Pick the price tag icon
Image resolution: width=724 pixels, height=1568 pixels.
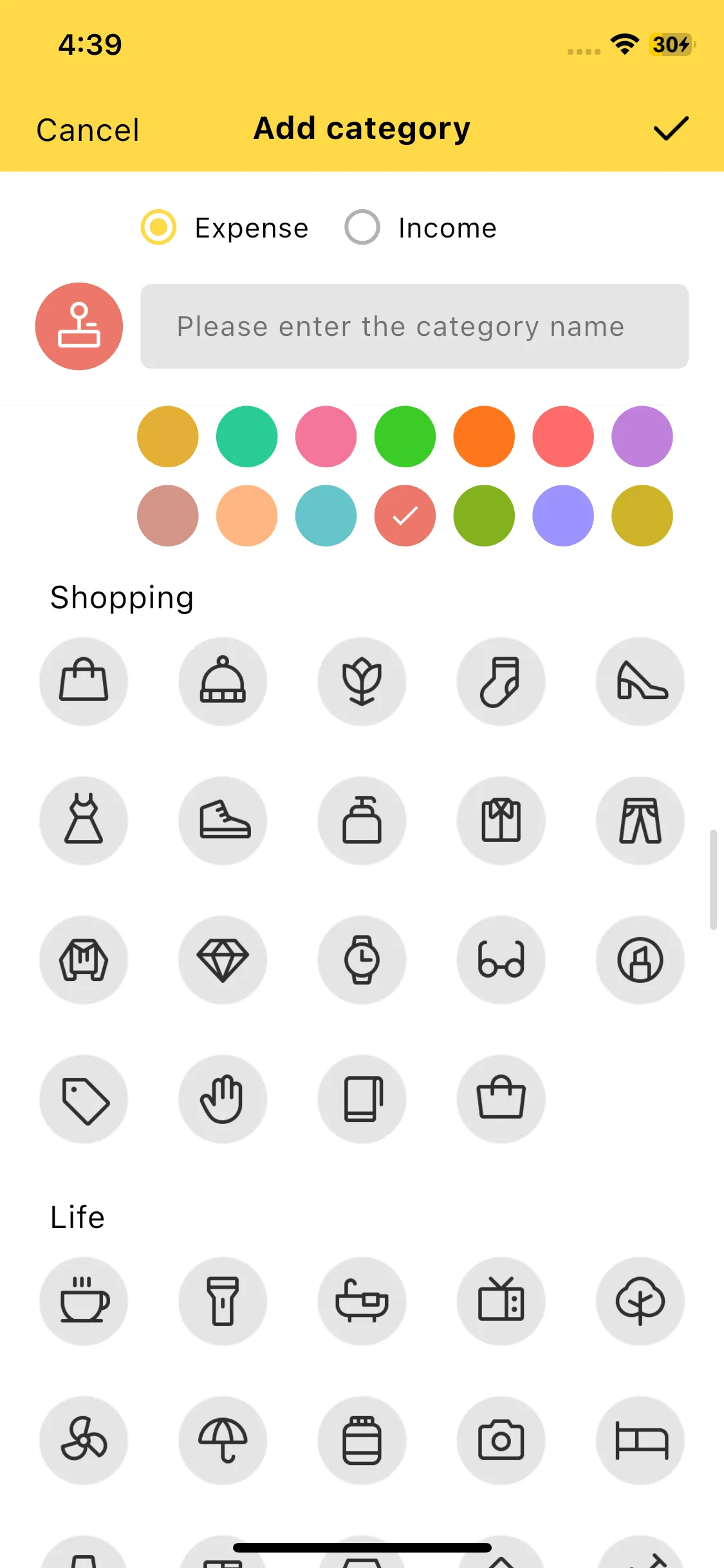tap(84, 1098)
